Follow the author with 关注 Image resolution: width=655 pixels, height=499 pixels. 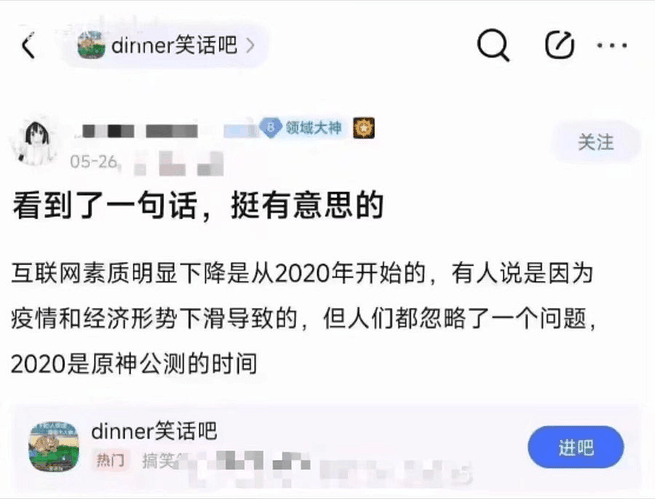point(595,143)
